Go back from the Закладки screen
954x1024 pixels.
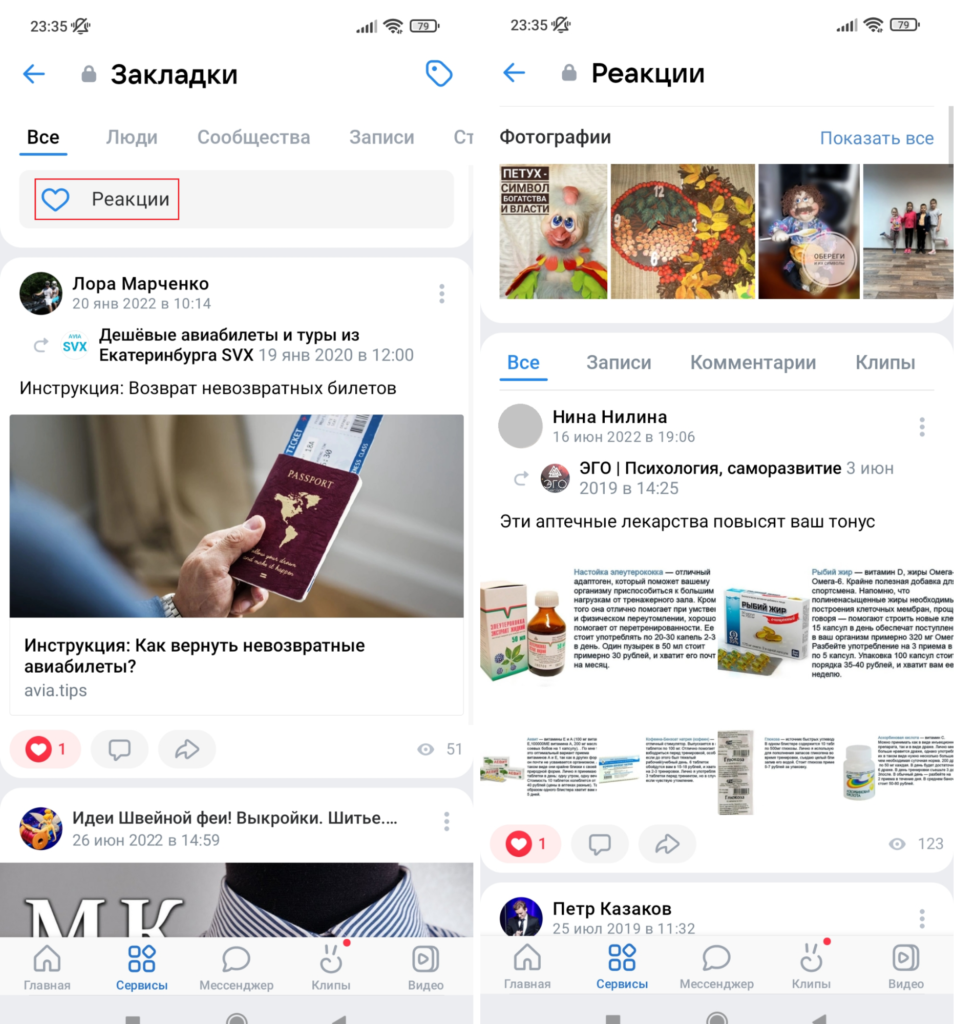tap(34, 73)
